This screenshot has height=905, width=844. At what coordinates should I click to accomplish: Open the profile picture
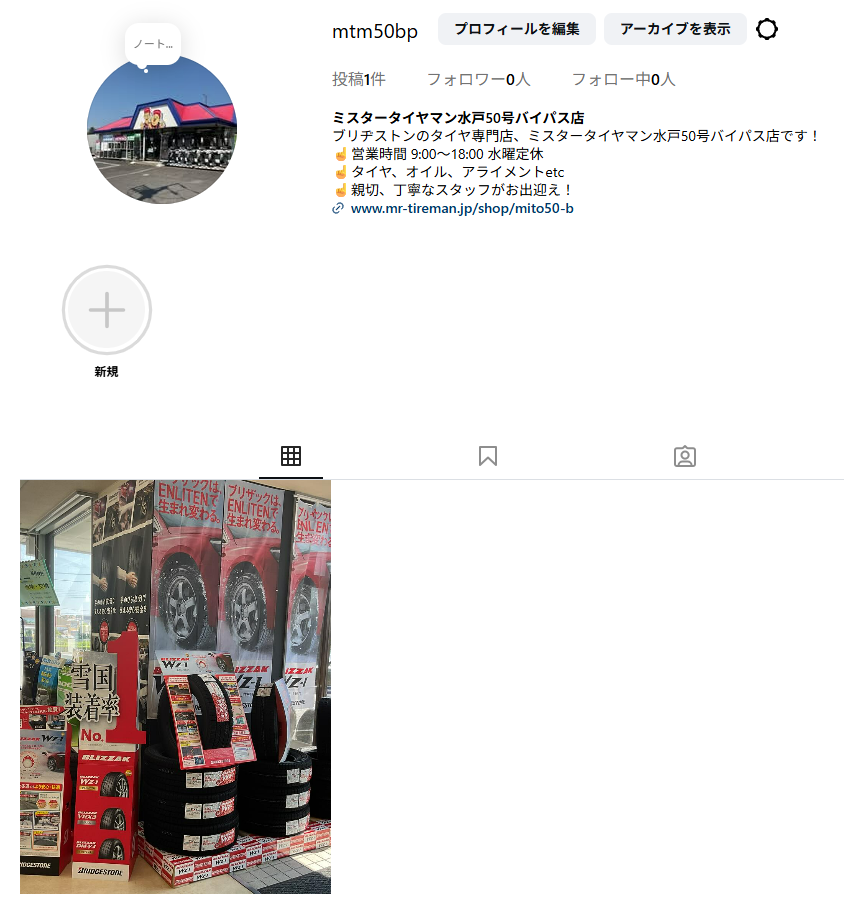tap(162, 130)
